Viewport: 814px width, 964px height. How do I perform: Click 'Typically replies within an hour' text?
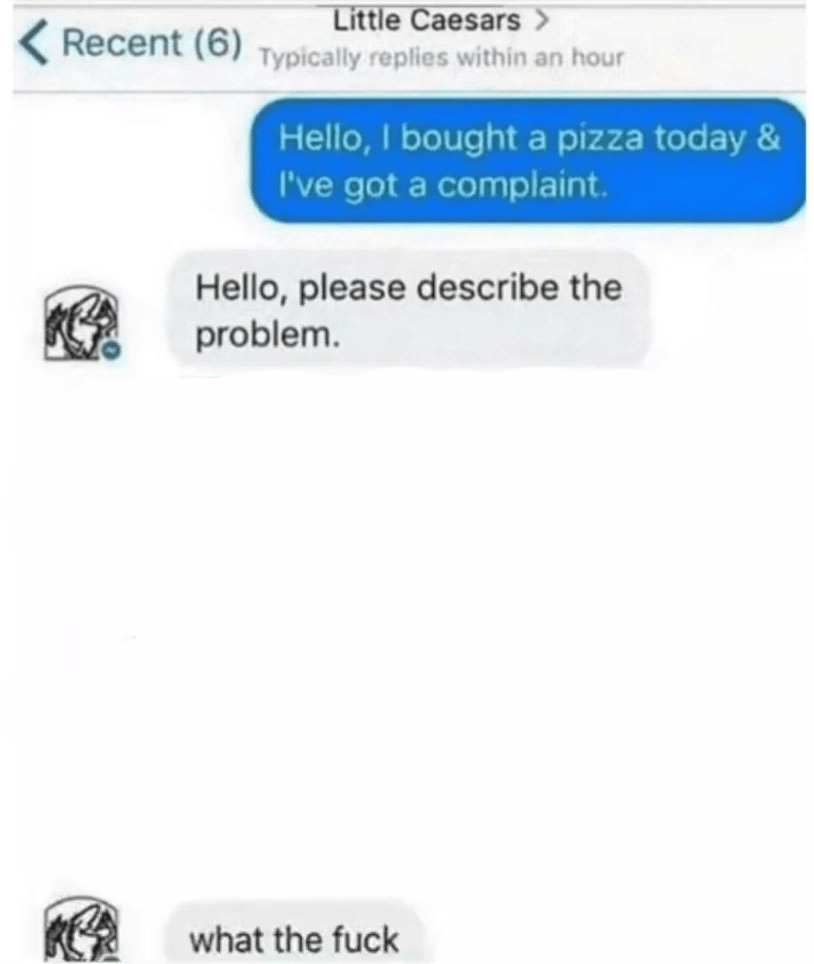point(440,57)
